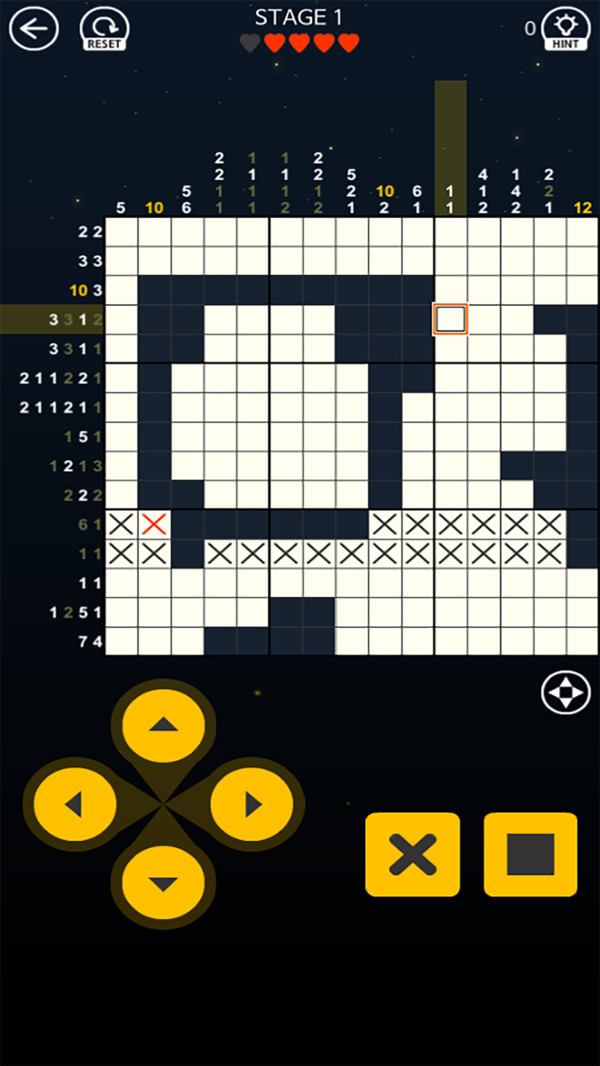Tap the four-way move icon below the grid
Viewport: 600px width, 1066px height.
[565, 693]
